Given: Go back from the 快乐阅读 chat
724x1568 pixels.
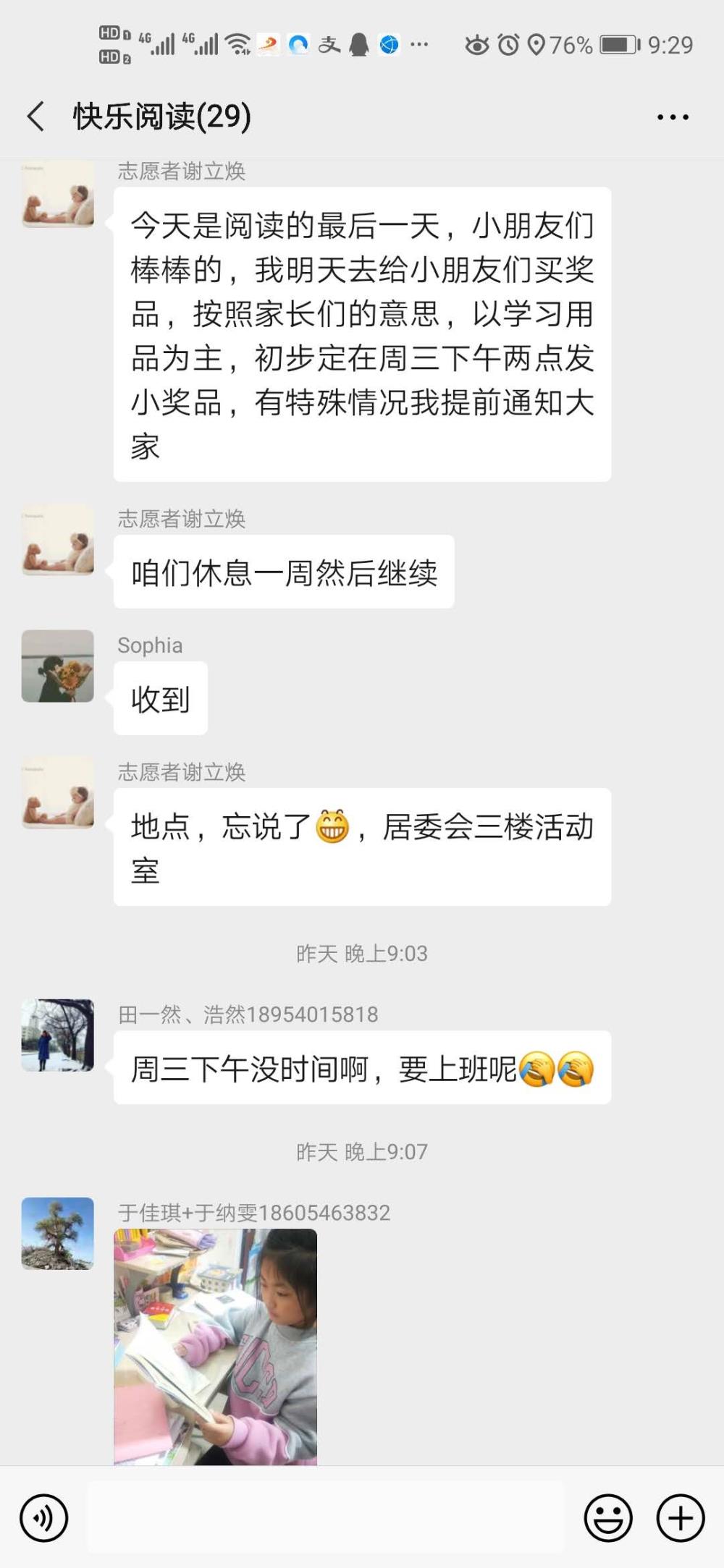Looking at the screenshot, I should [36, 116].
